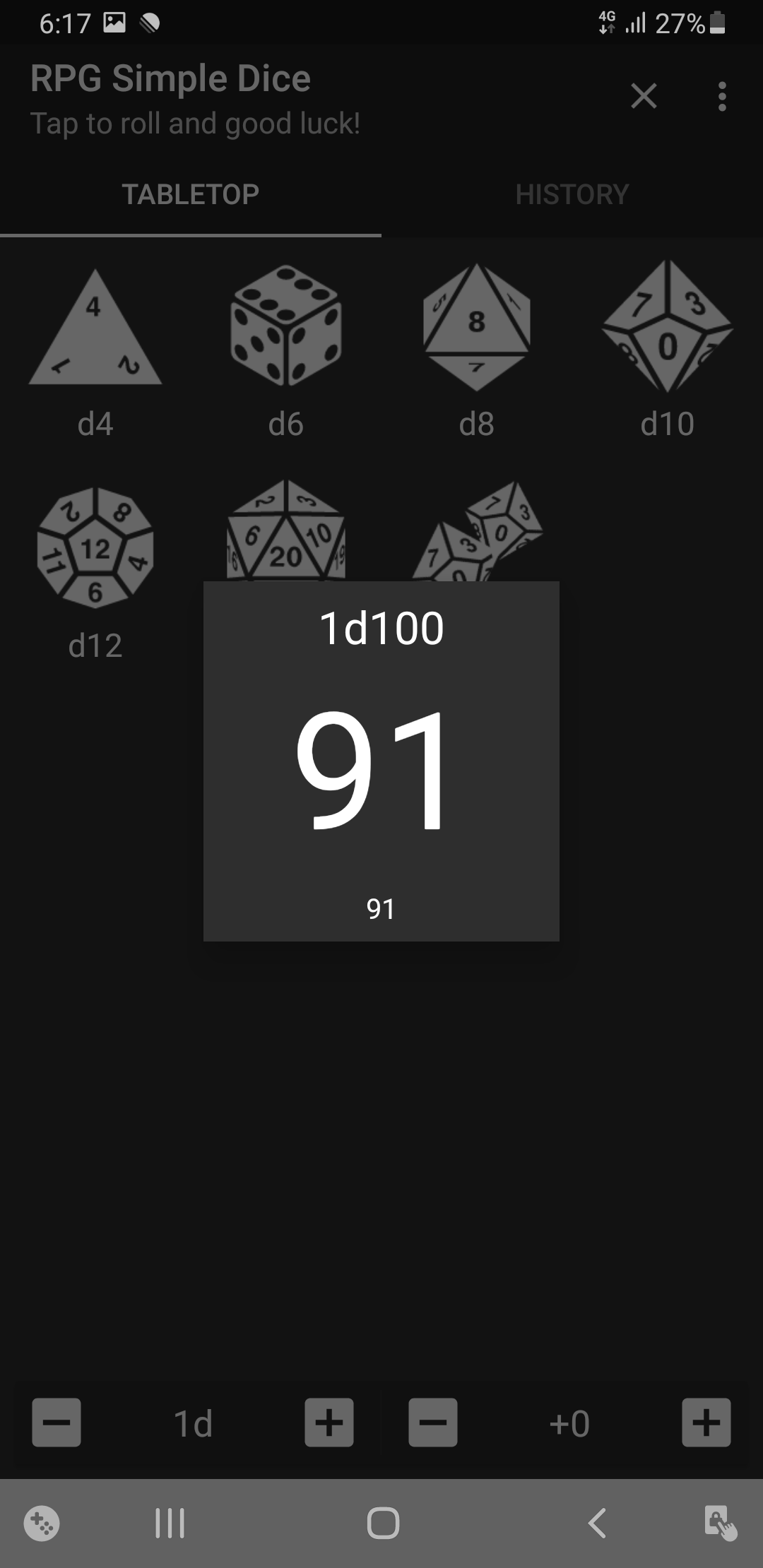The width and height of the screenshot is (763, 1568).
Task: Select the Tabletop tab
Action: tap(190, 194)
